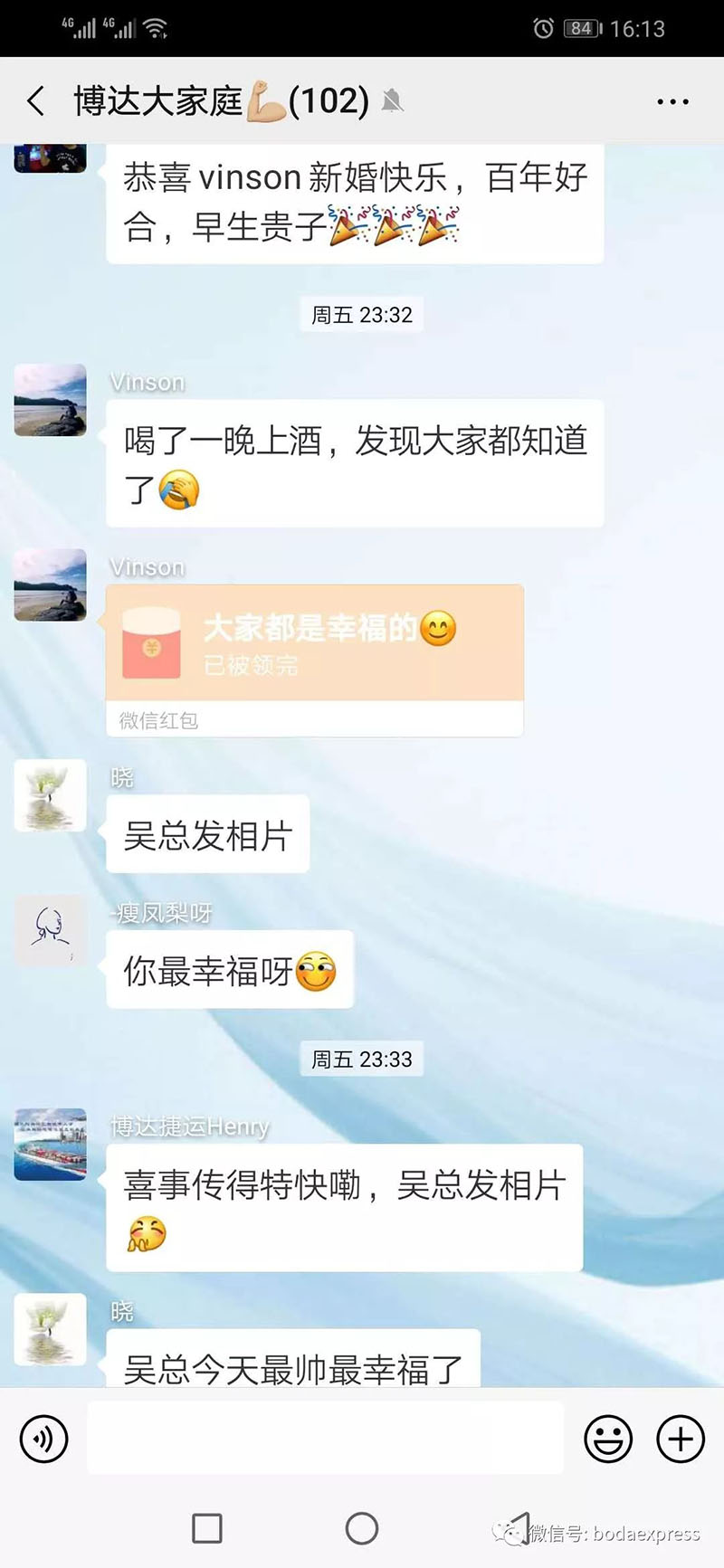Open the emoji sticker panel
The height and width of the screenshot is (1568, 724).
608,1438
